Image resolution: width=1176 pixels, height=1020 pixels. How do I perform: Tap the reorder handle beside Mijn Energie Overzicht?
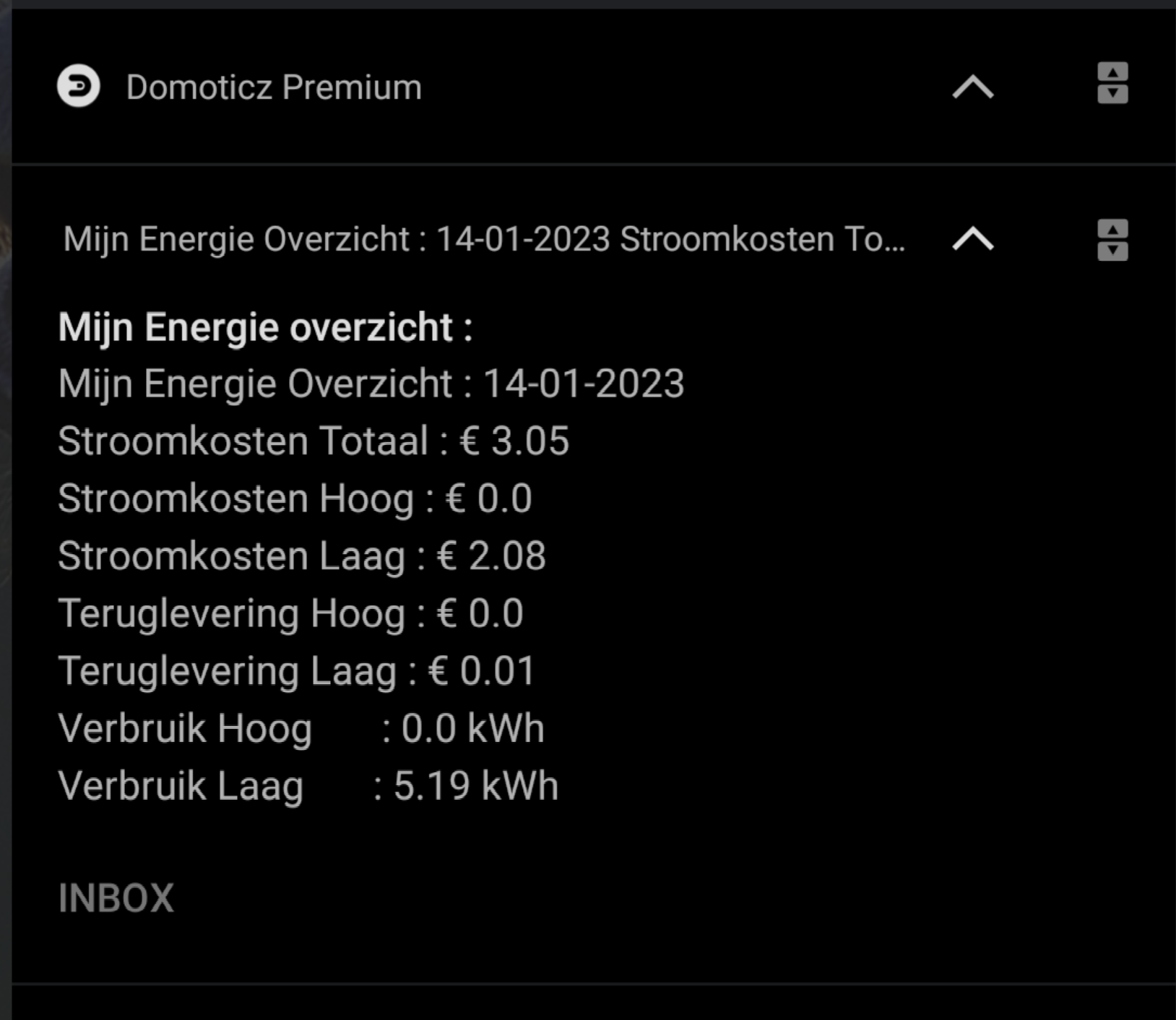click(1112, 240)
